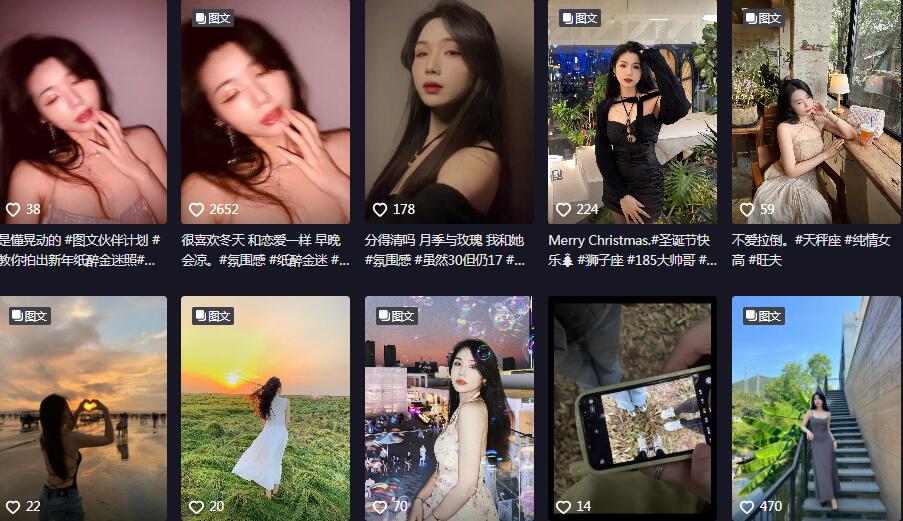Open the bubbles post with 70 likes
This screenshot has height=521, width=903.
(x=449, y=408)
